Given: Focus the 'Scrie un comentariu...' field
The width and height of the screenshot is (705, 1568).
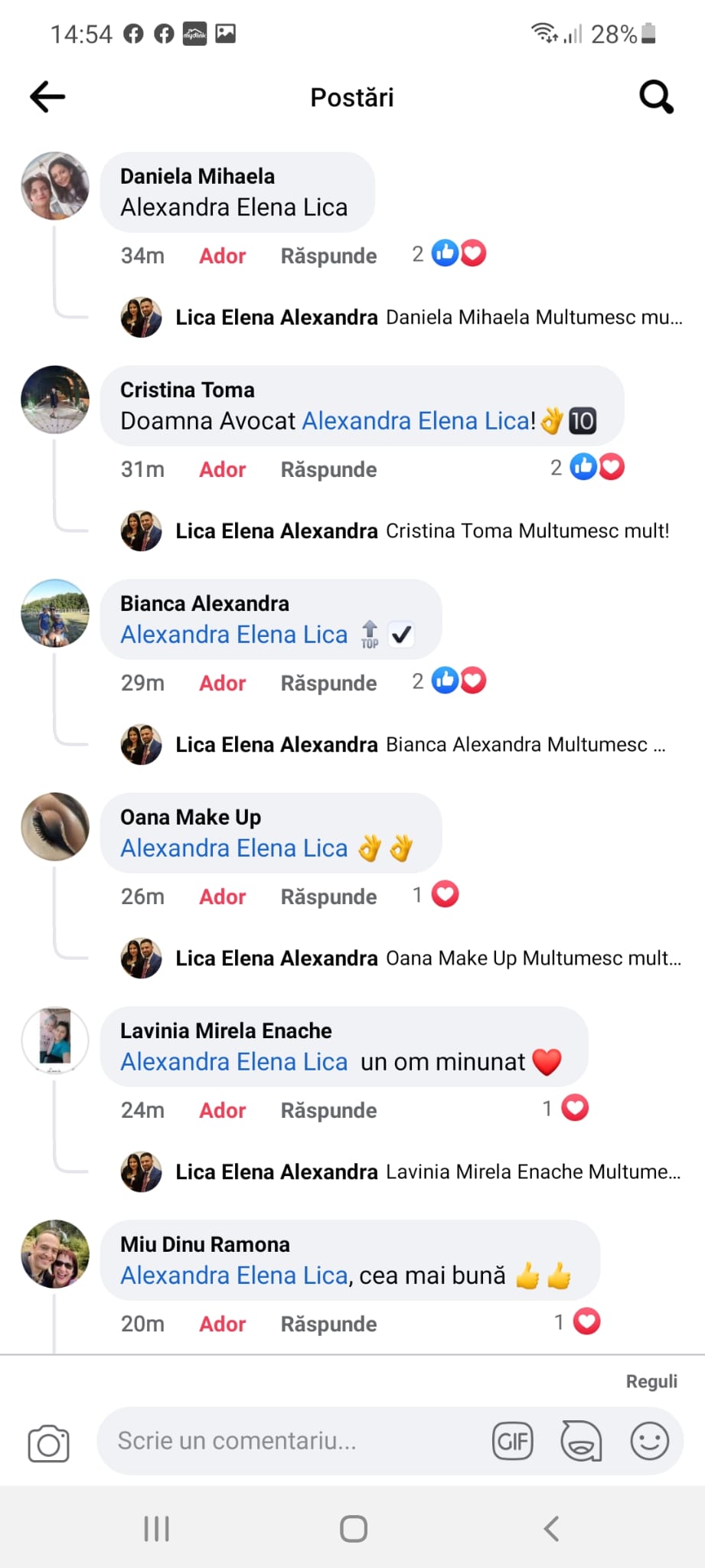Looking at the screenshot, I should click(291, 1441).
